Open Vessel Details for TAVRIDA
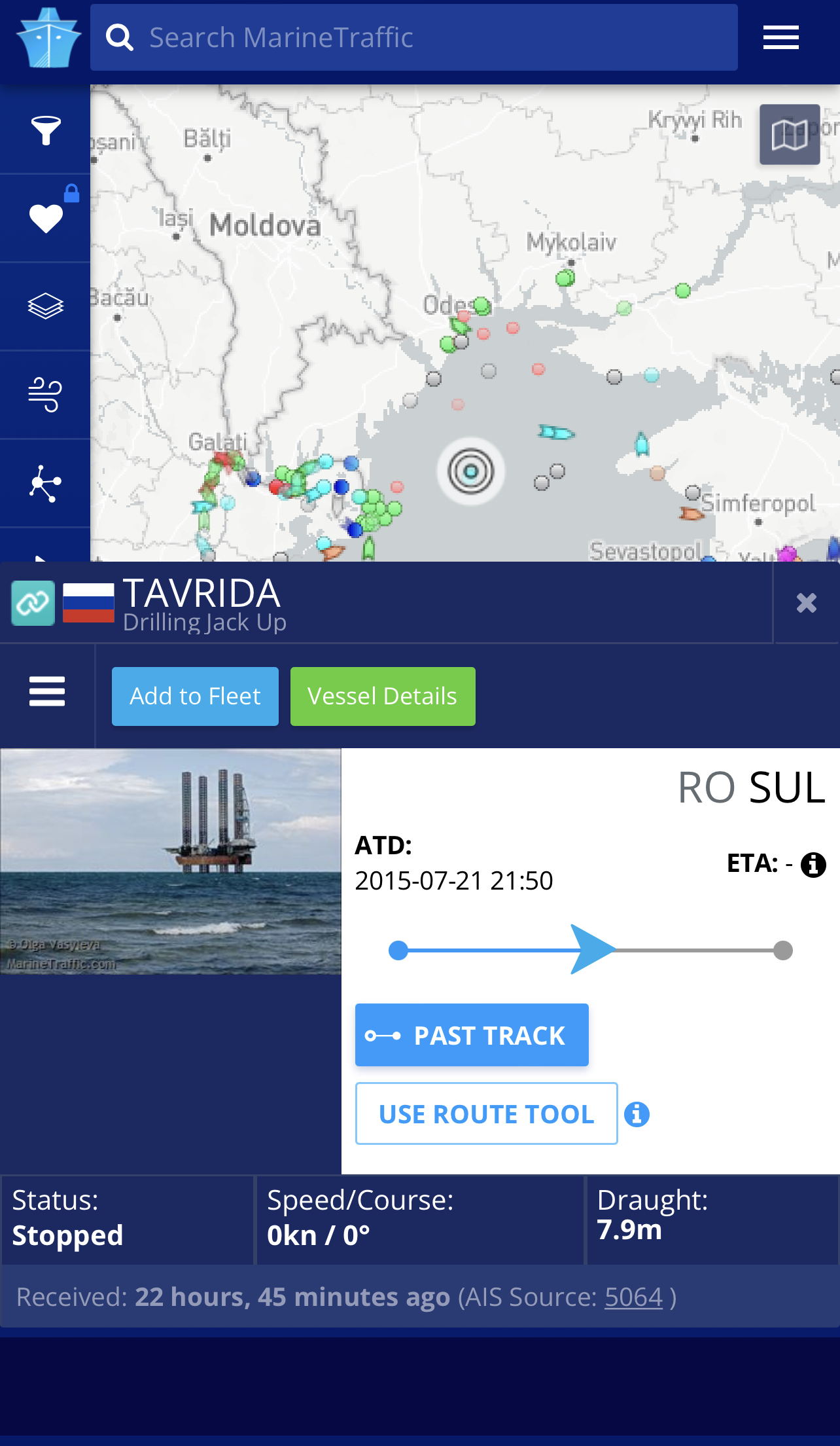Viewport: 840px width, 1446px height. 383,696
